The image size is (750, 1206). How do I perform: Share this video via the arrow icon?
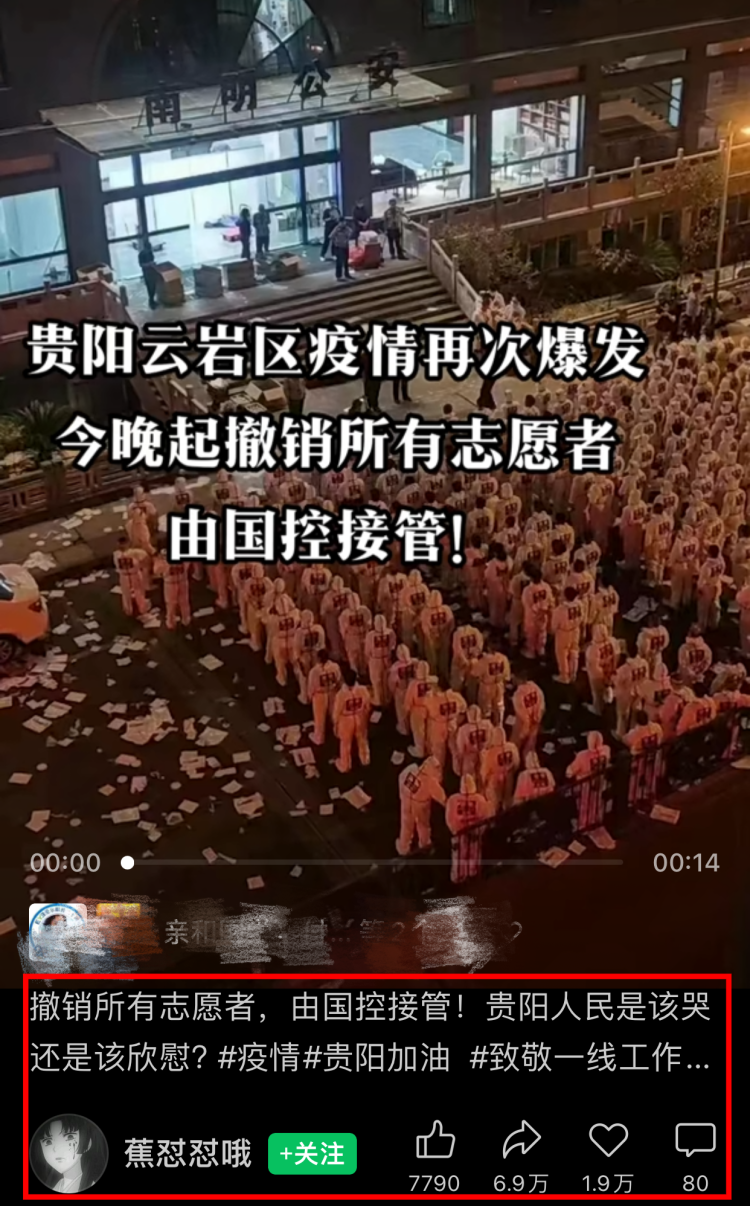point(521,1140)
